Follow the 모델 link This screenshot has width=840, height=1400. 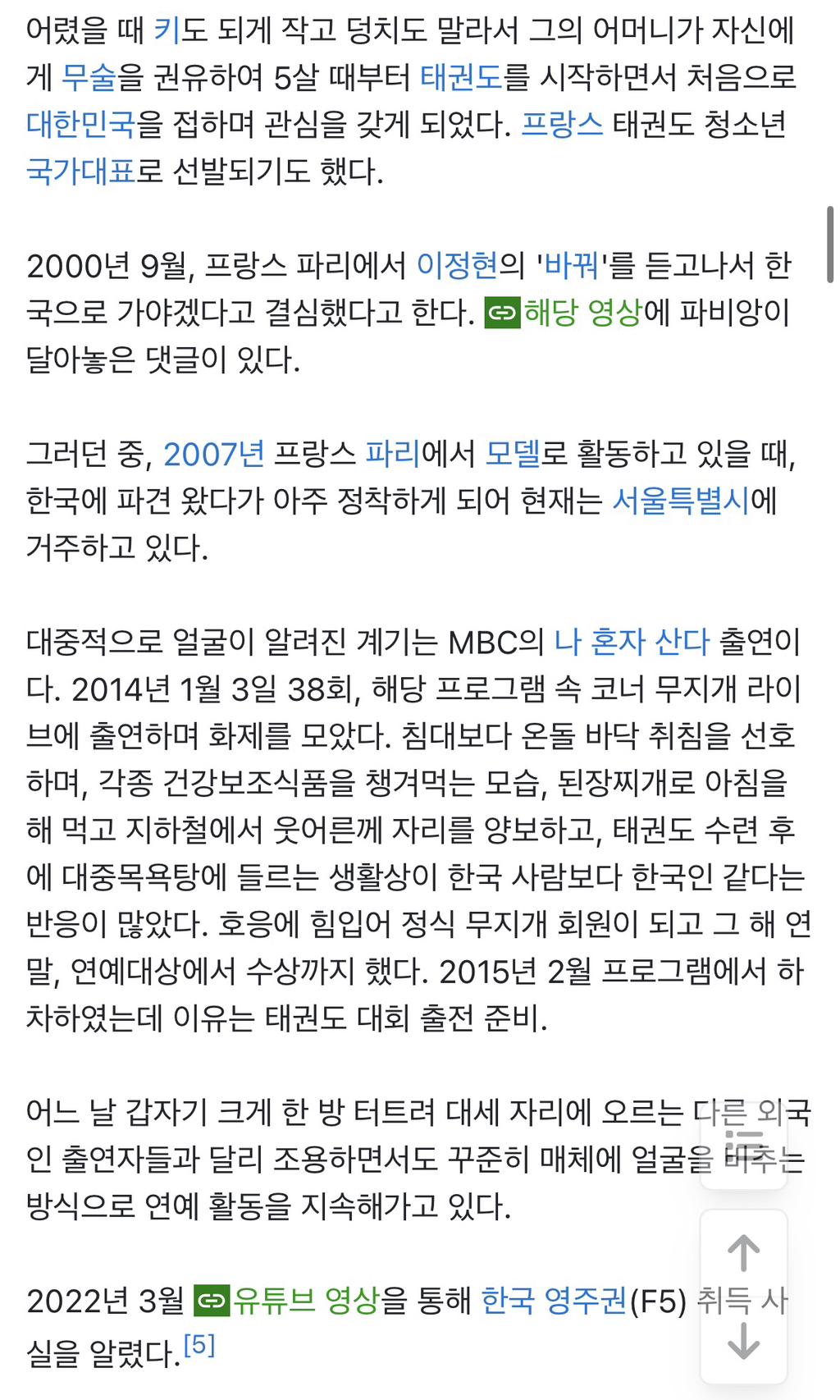[513, 454]
